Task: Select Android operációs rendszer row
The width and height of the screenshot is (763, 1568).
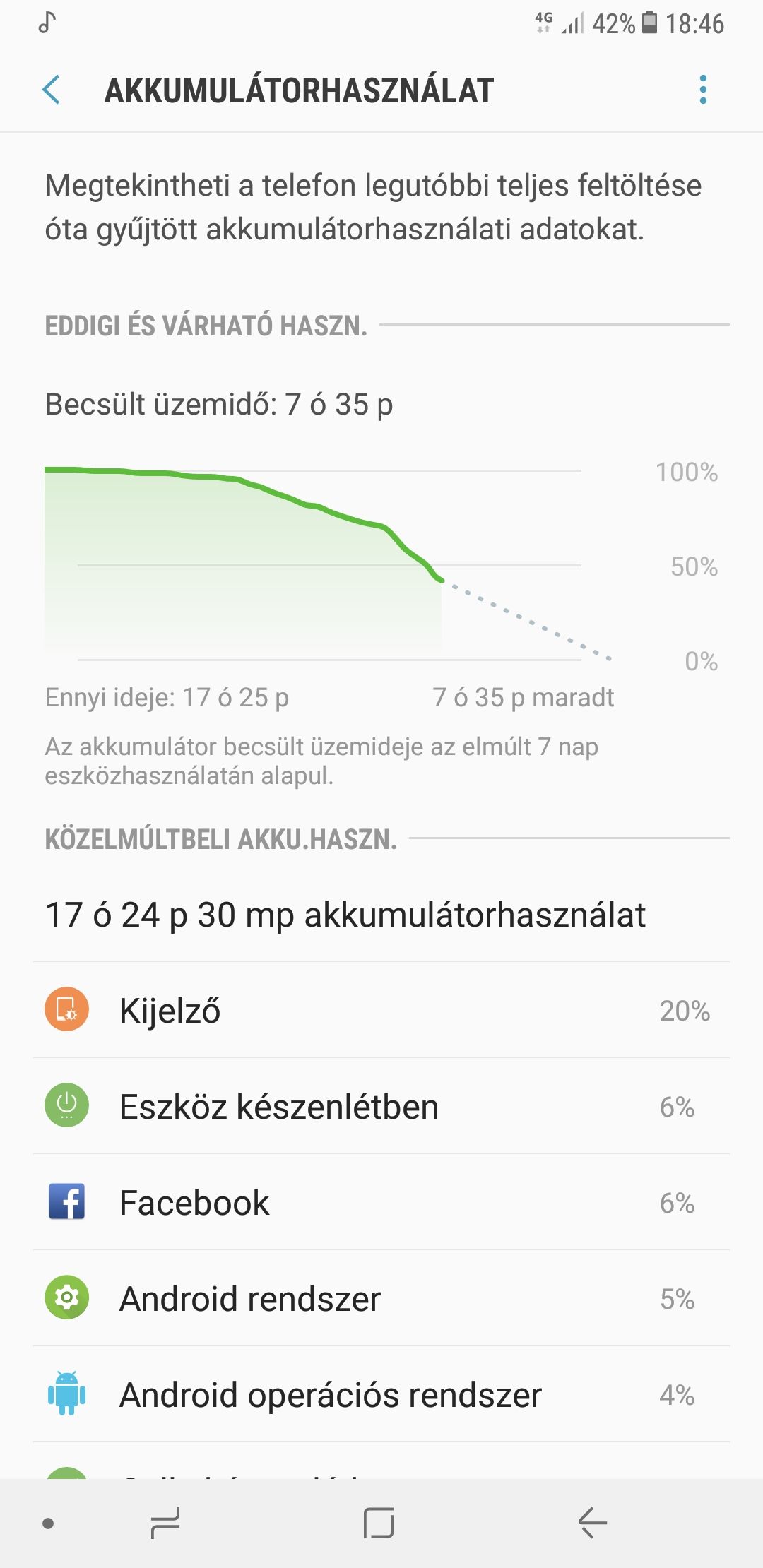Action: pos(381,1394)
